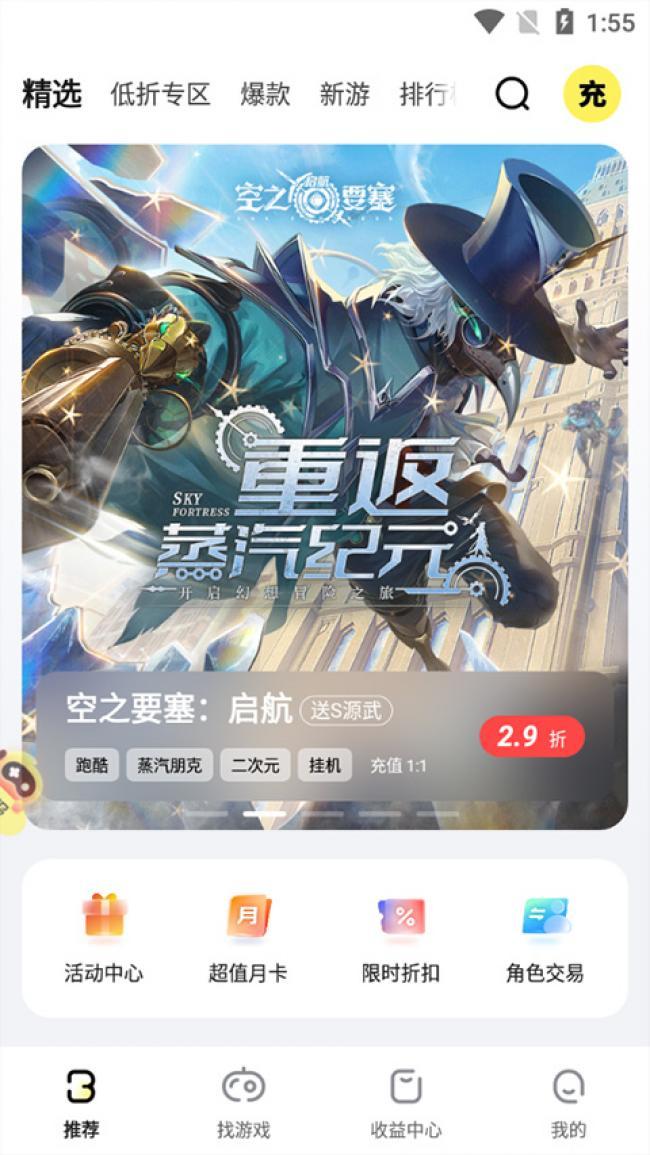Image resolution: width=650 pixels, height=1155 pixels.
Task: Select the 精选 tab
Action: (x=51, y=95)
